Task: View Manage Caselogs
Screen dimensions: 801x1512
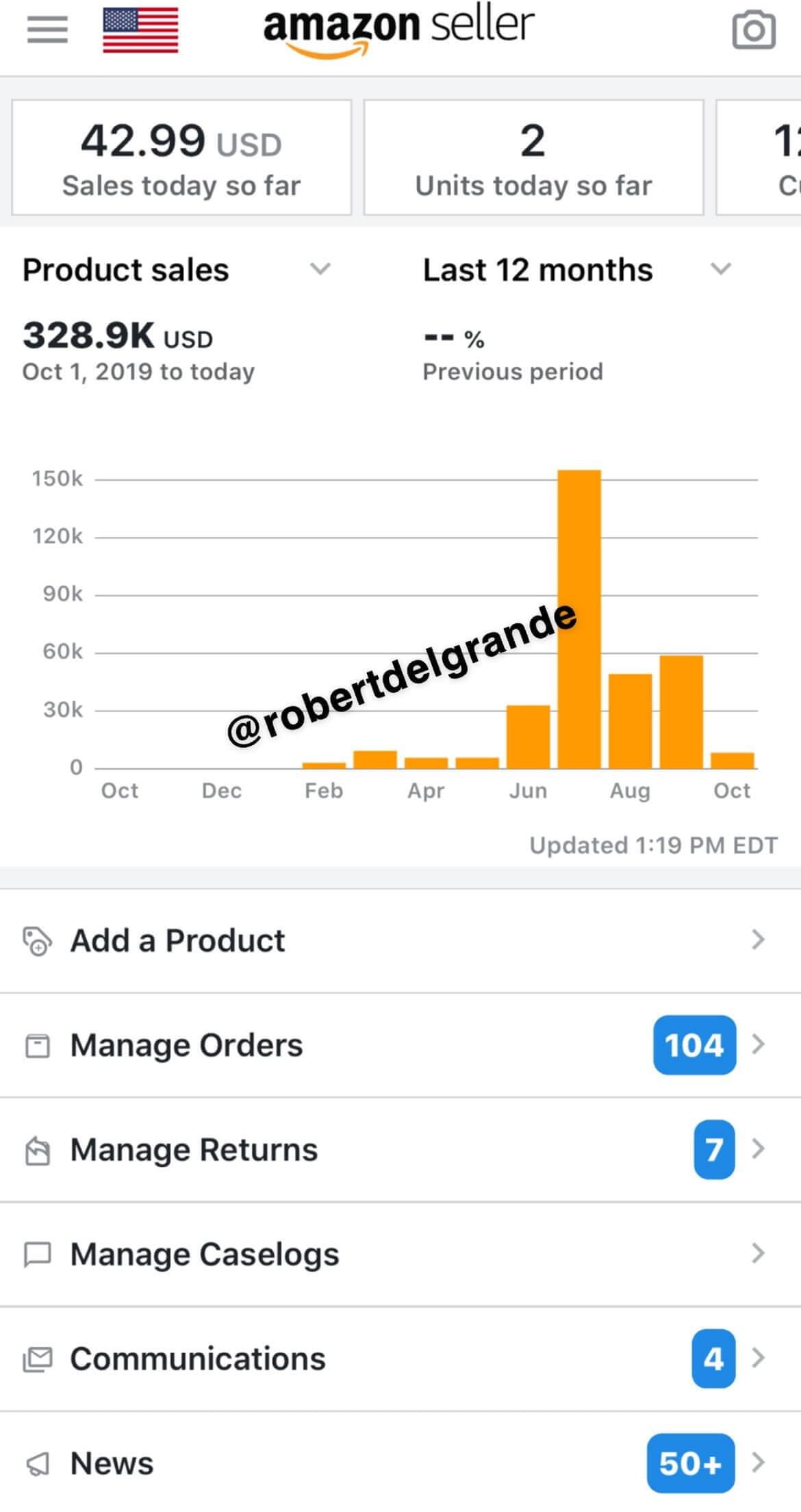Action: pyautogui.click(x=400, y=1254)
